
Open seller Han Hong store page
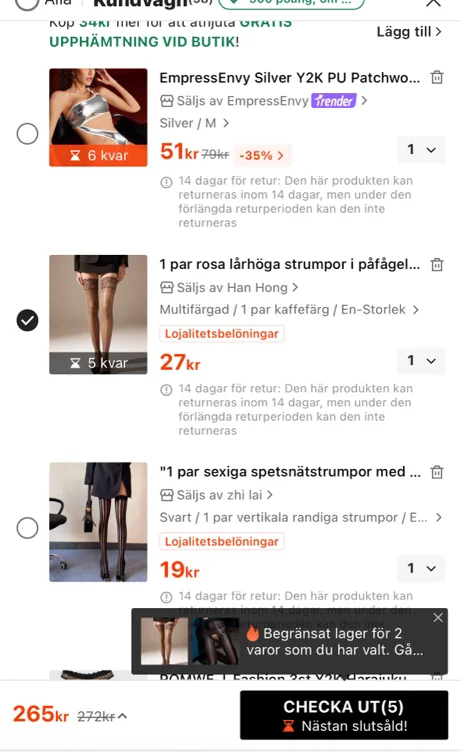pos(229,287)
